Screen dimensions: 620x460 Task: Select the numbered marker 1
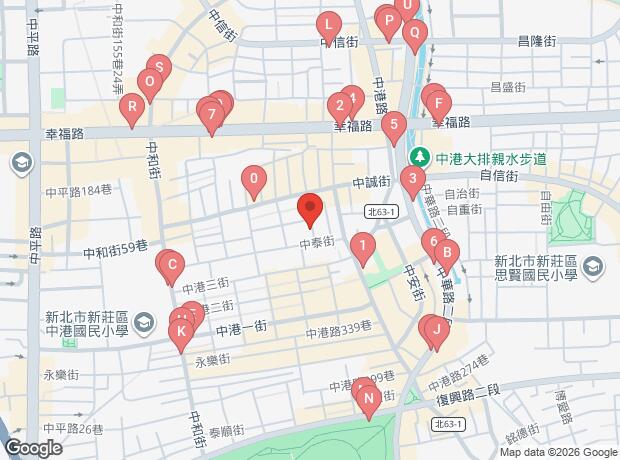pos(363,245)
